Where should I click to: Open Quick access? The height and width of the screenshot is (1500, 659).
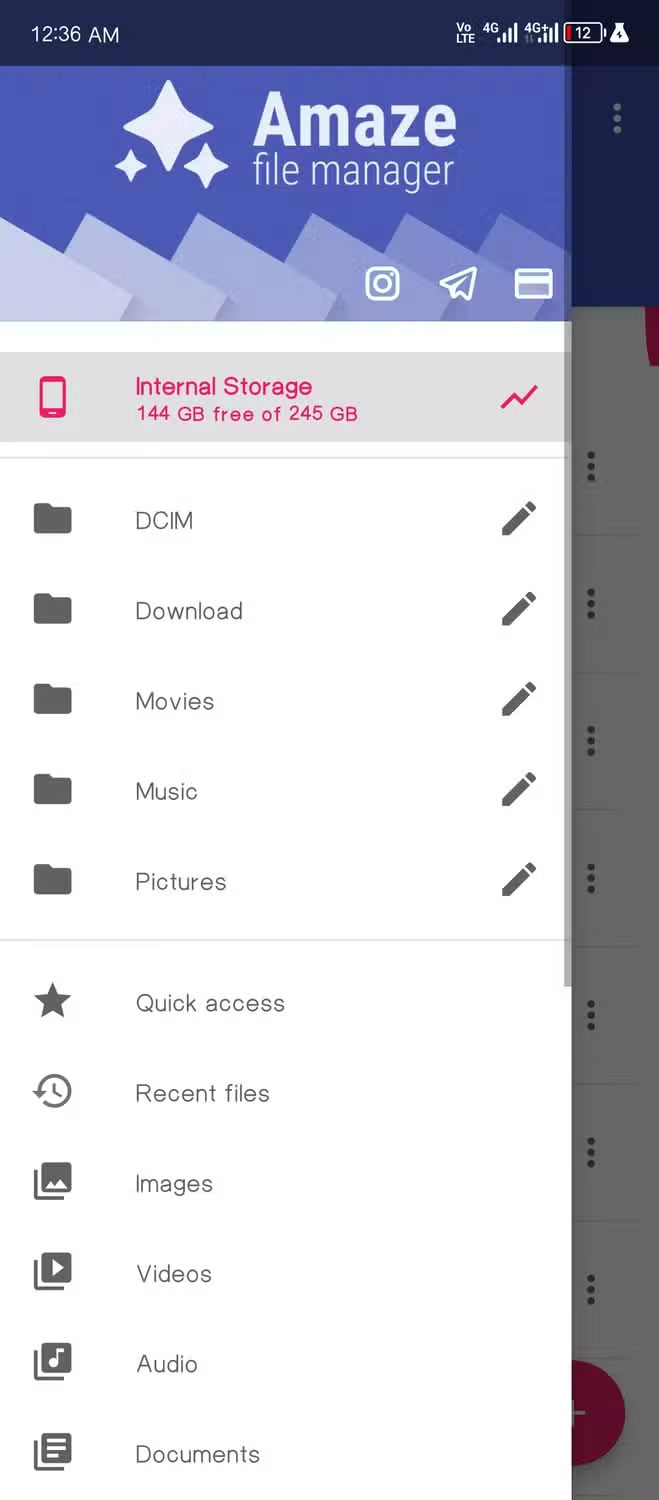click(210, 1003)
